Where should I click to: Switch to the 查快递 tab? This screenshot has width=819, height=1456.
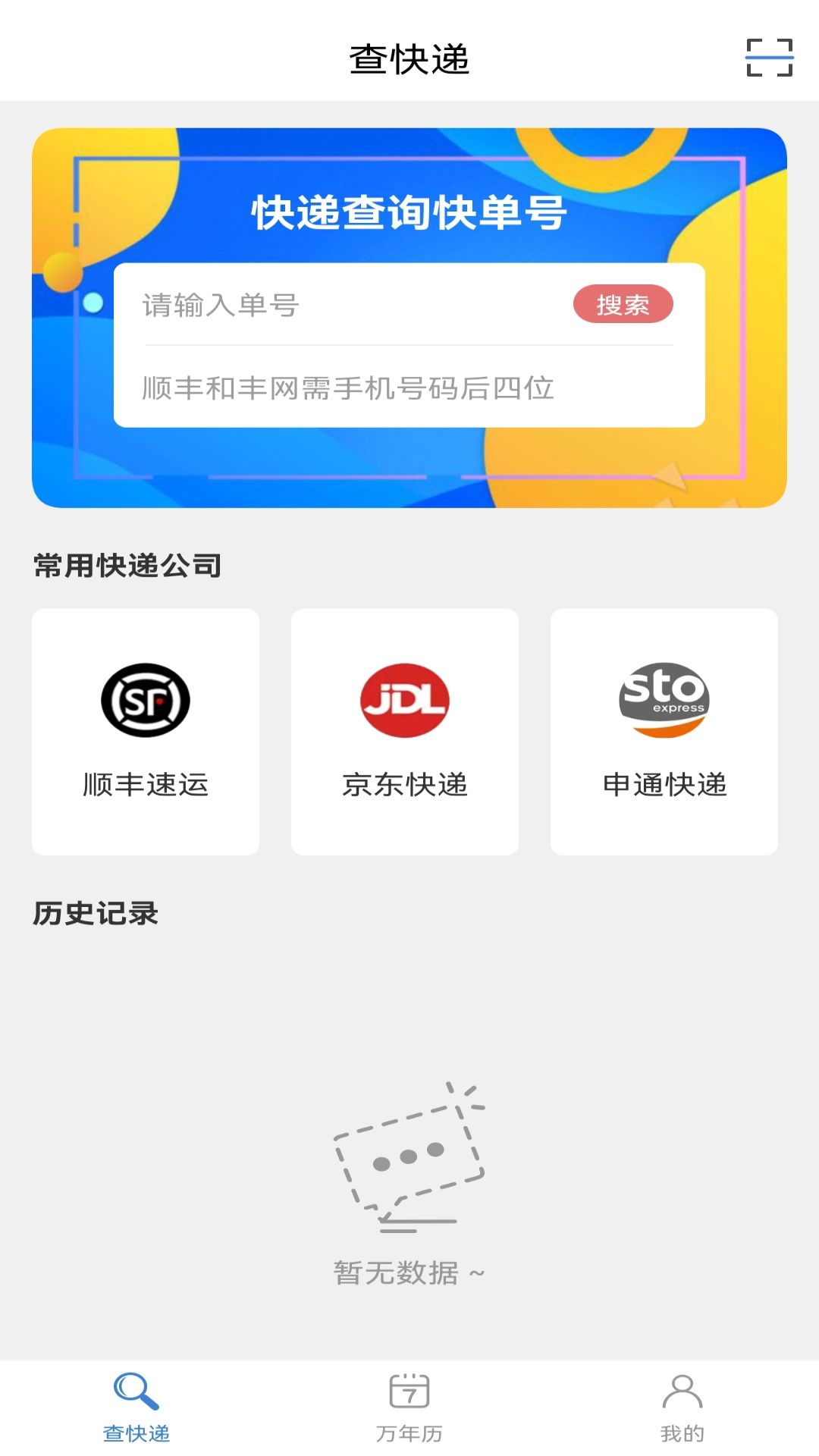click(136, 1407)
